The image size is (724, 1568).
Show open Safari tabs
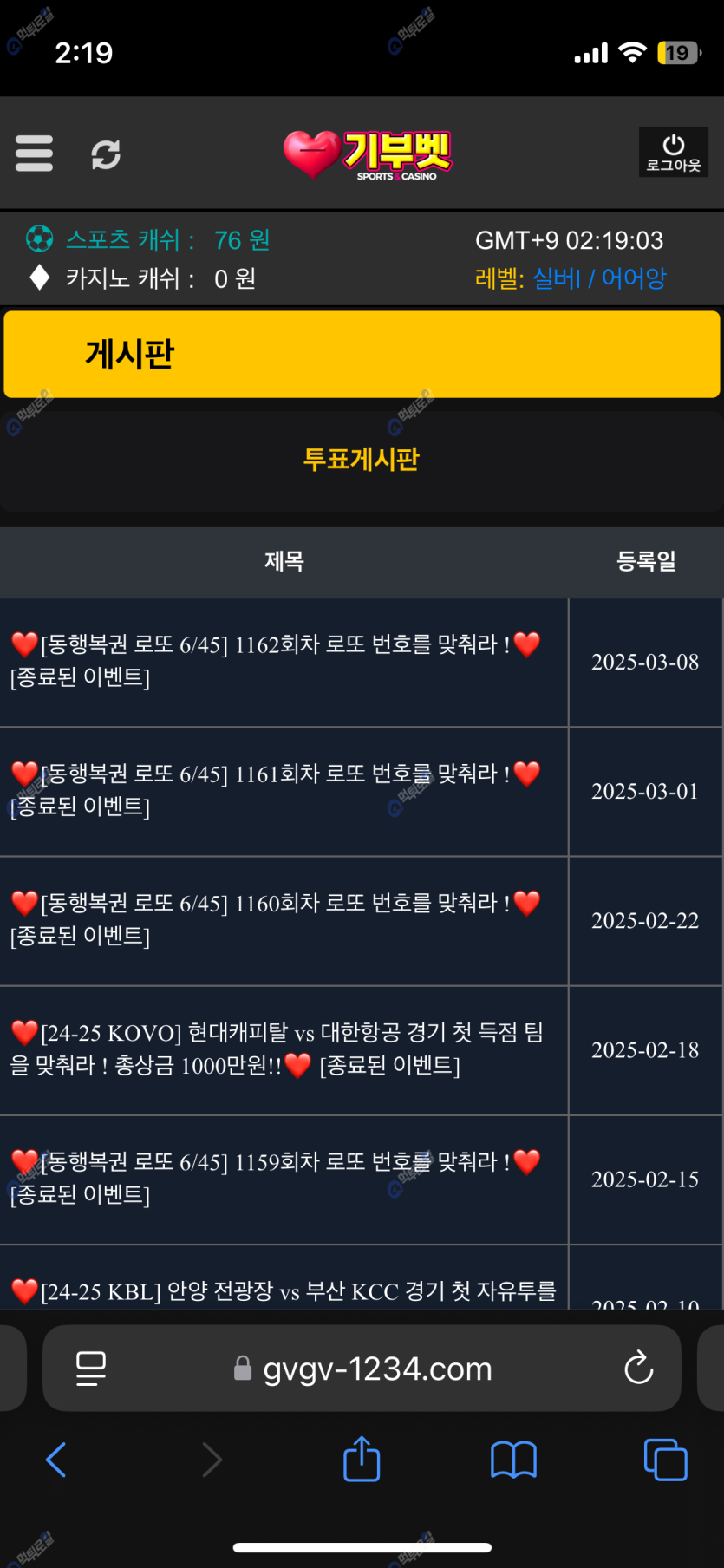(x=665, y=1460)
